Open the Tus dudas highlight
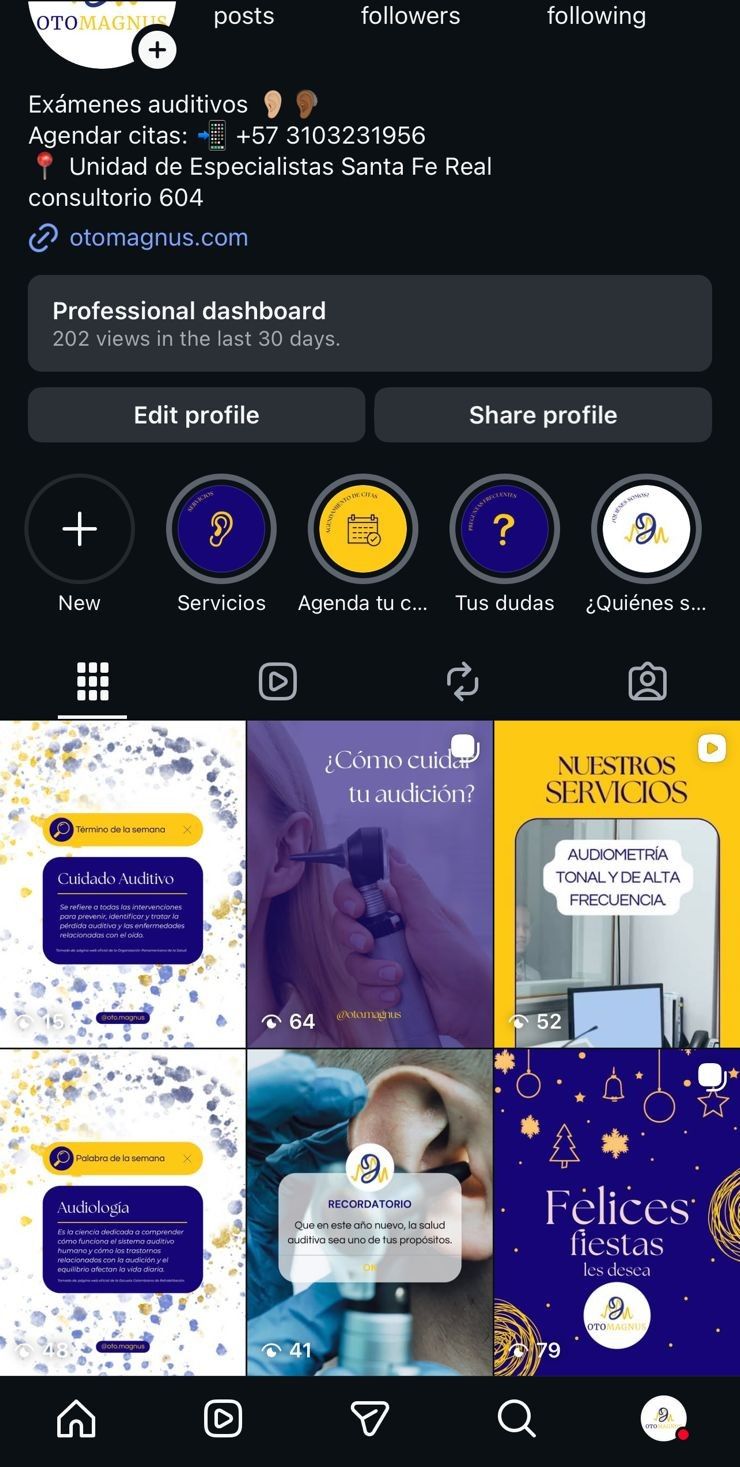This screenshot has width=740, height=1467. (504, 529)
